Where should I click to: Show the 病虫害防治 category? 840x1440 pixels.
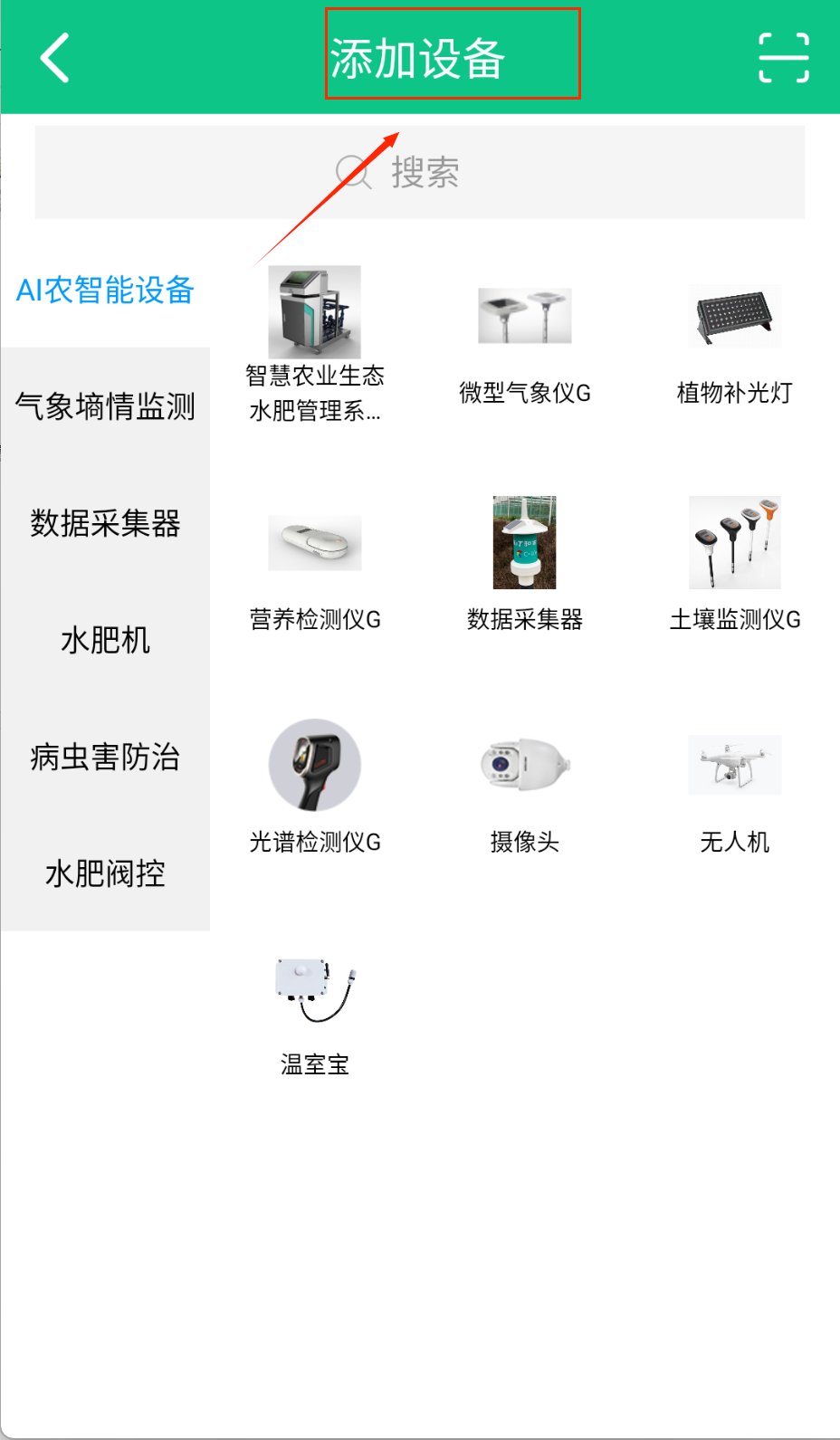[x=105, y=757]
